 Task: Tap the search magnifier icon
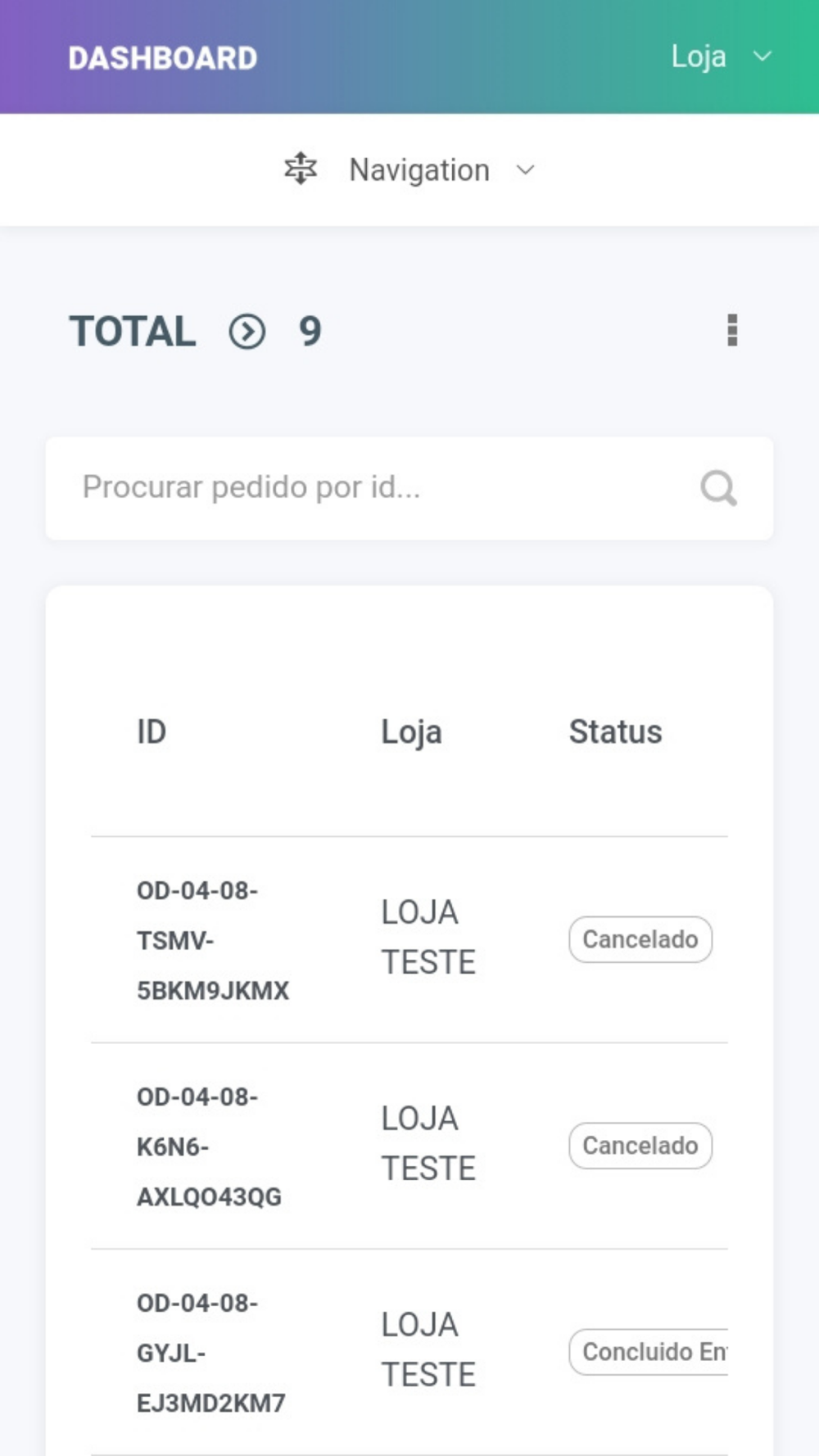(x=718, y=488)
